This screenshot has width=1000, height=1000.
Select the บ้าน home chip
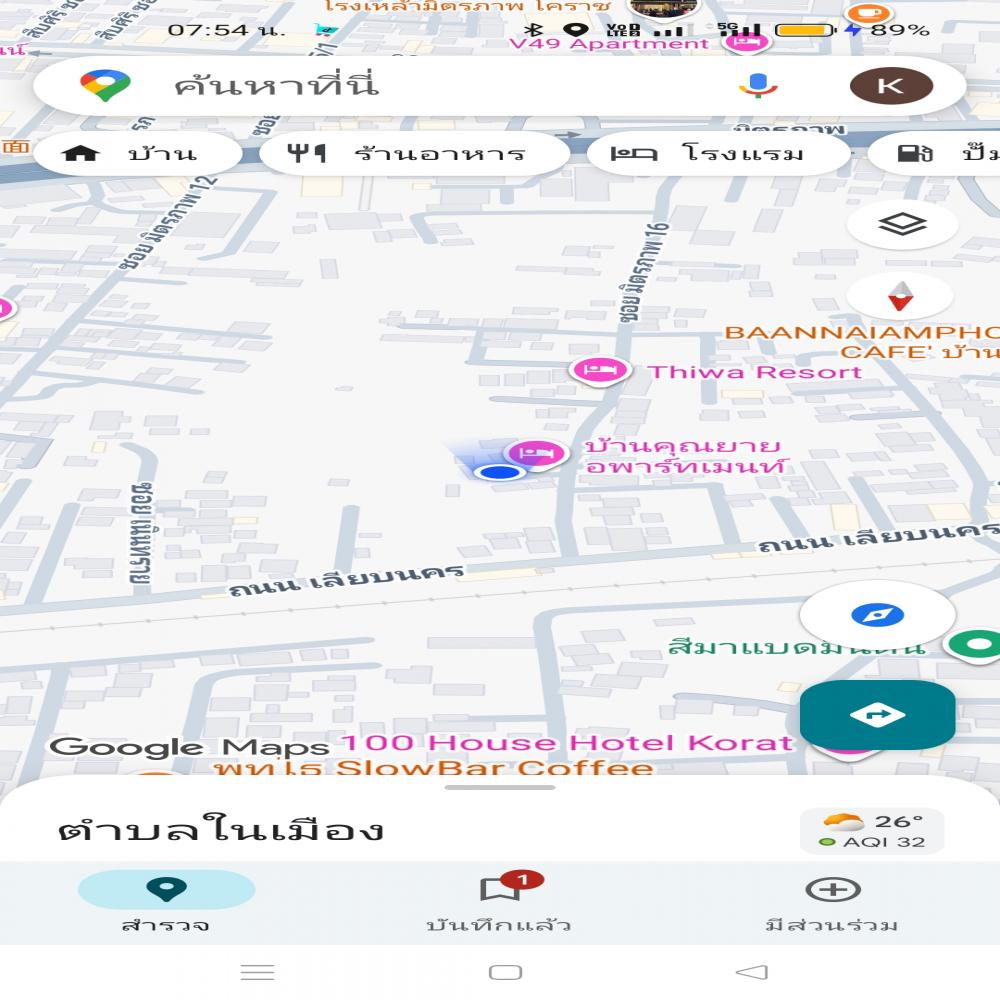(137, 154)
